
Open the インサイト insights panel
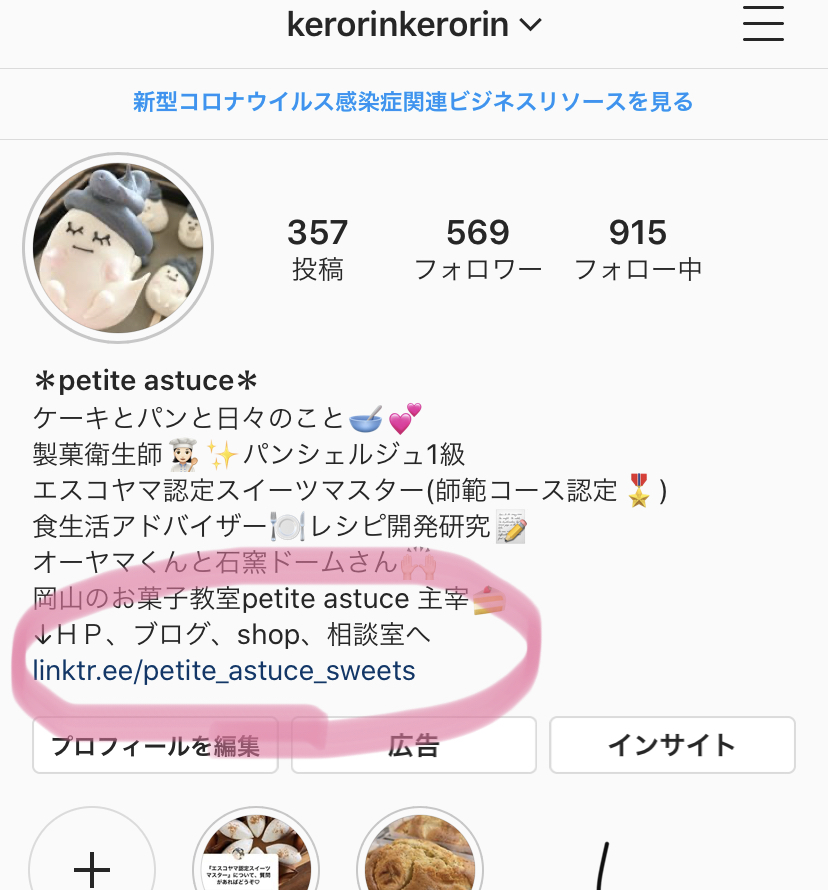pos(672,745)
